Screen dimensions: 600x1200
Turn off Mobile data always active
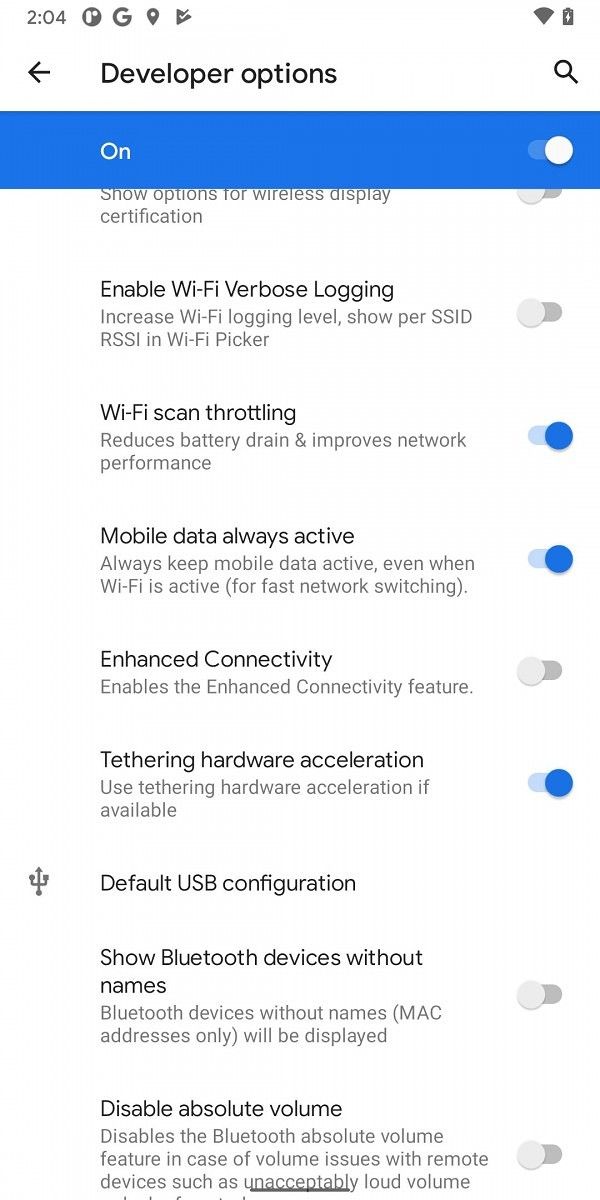click(x=549, y=559)
